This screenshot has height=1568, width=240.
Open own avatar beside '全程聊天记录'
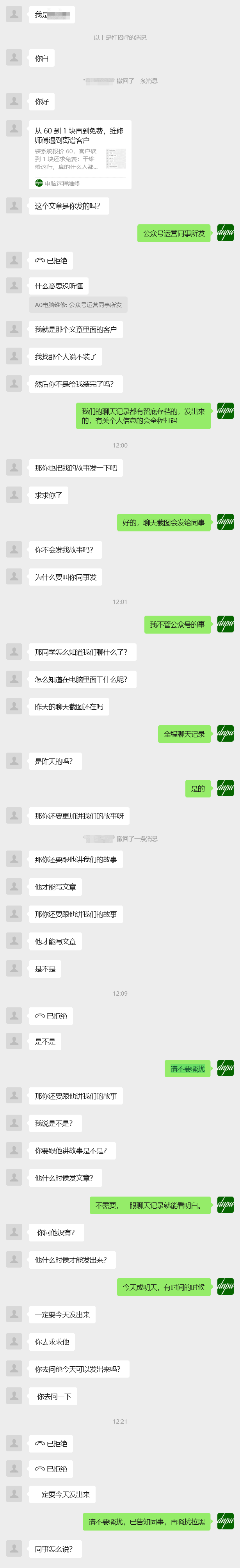[226, 733]
